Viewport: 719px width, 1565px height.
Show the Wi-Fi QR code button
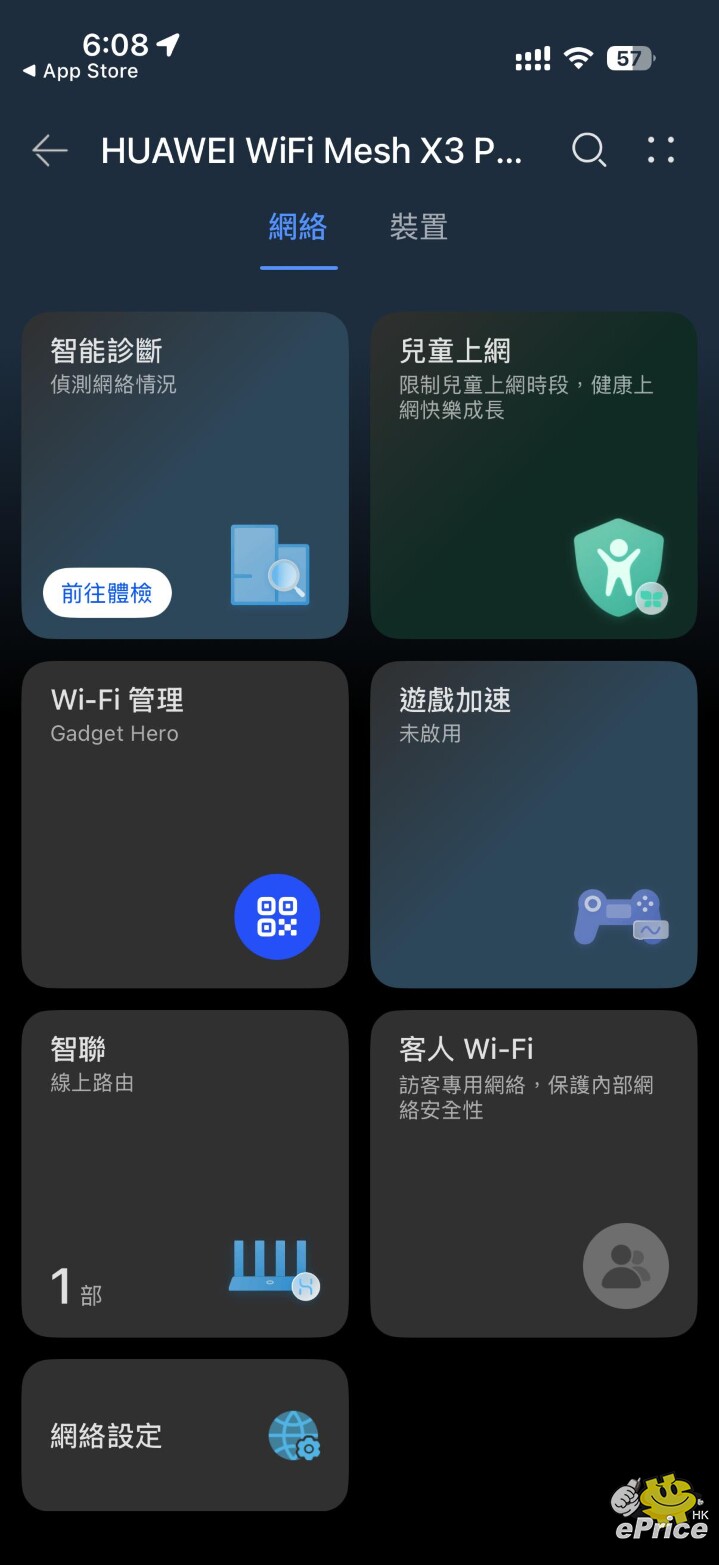pyautogui.click(x=277, y=917)
